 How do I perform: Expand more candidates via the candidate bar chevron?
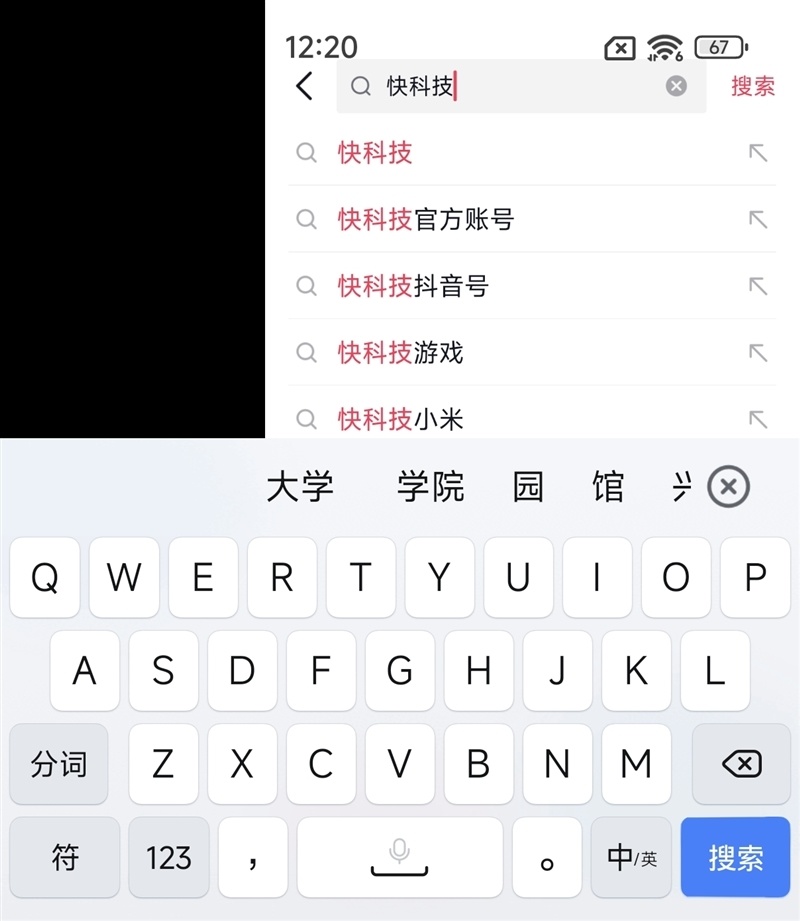click(681, 487)
